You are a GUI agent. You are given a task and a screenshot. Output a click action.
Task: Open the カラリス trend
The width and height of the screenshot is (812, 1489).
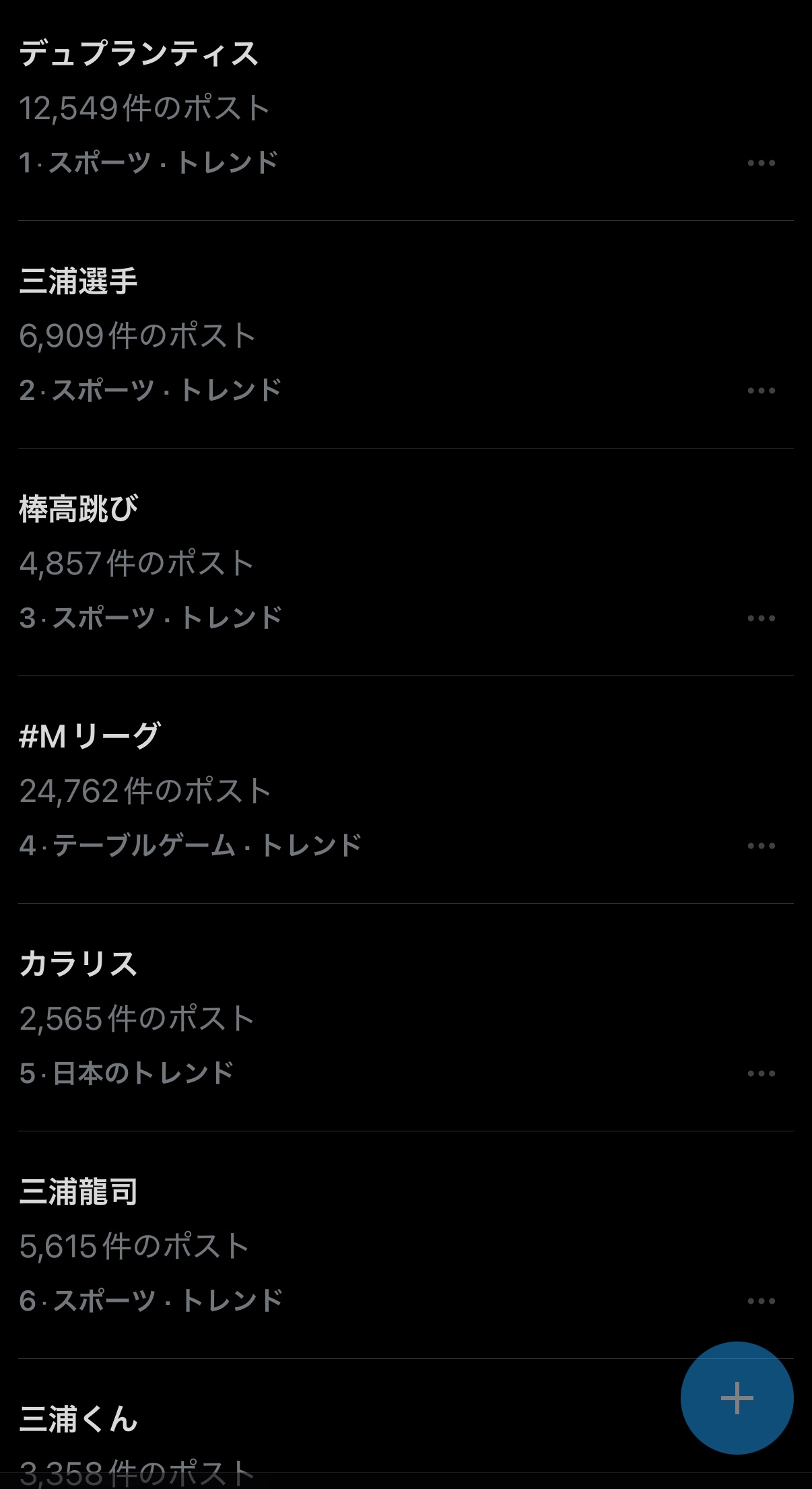pos(406,1018)
